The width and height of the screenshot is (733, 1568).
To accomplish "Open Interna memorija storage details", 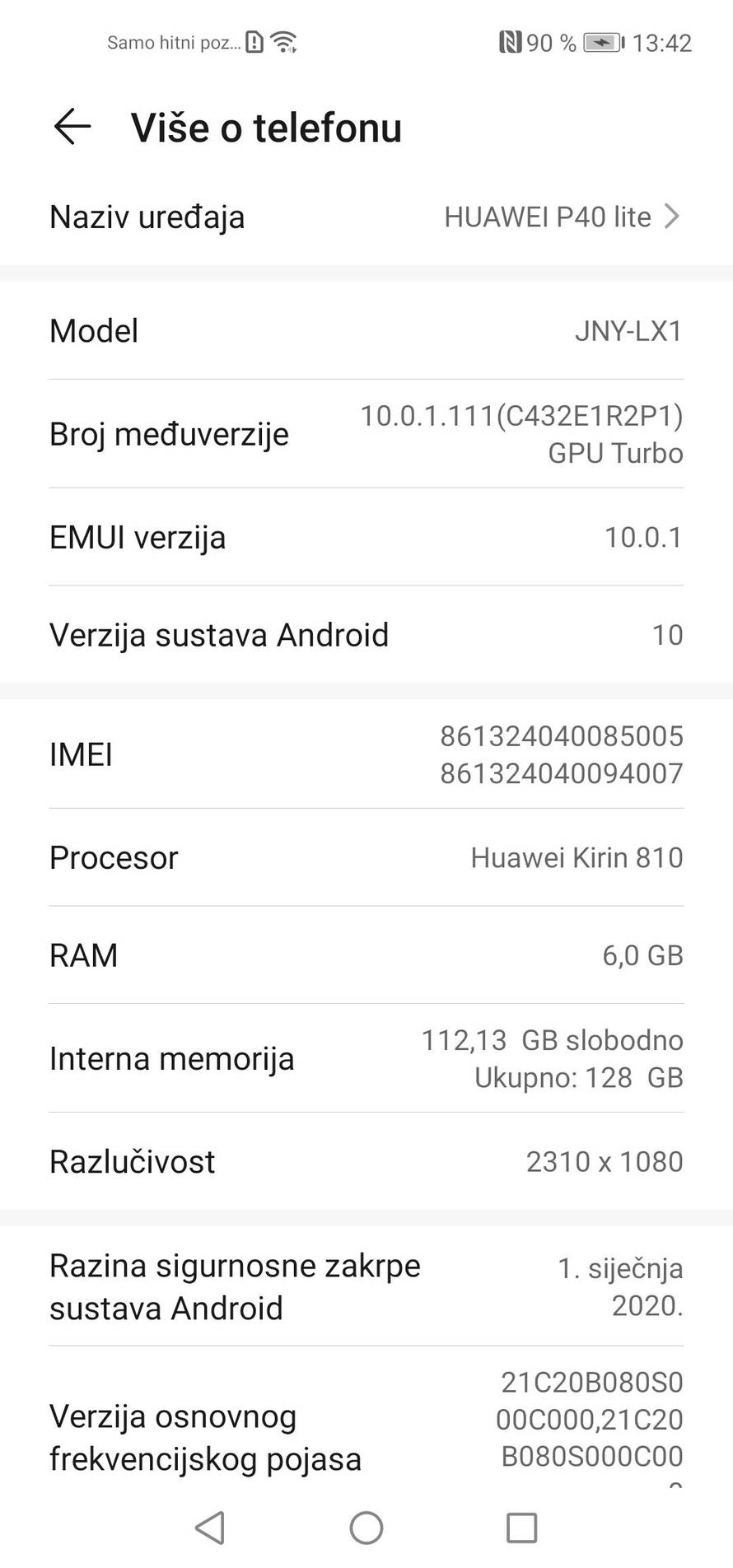I will 366,1058.
